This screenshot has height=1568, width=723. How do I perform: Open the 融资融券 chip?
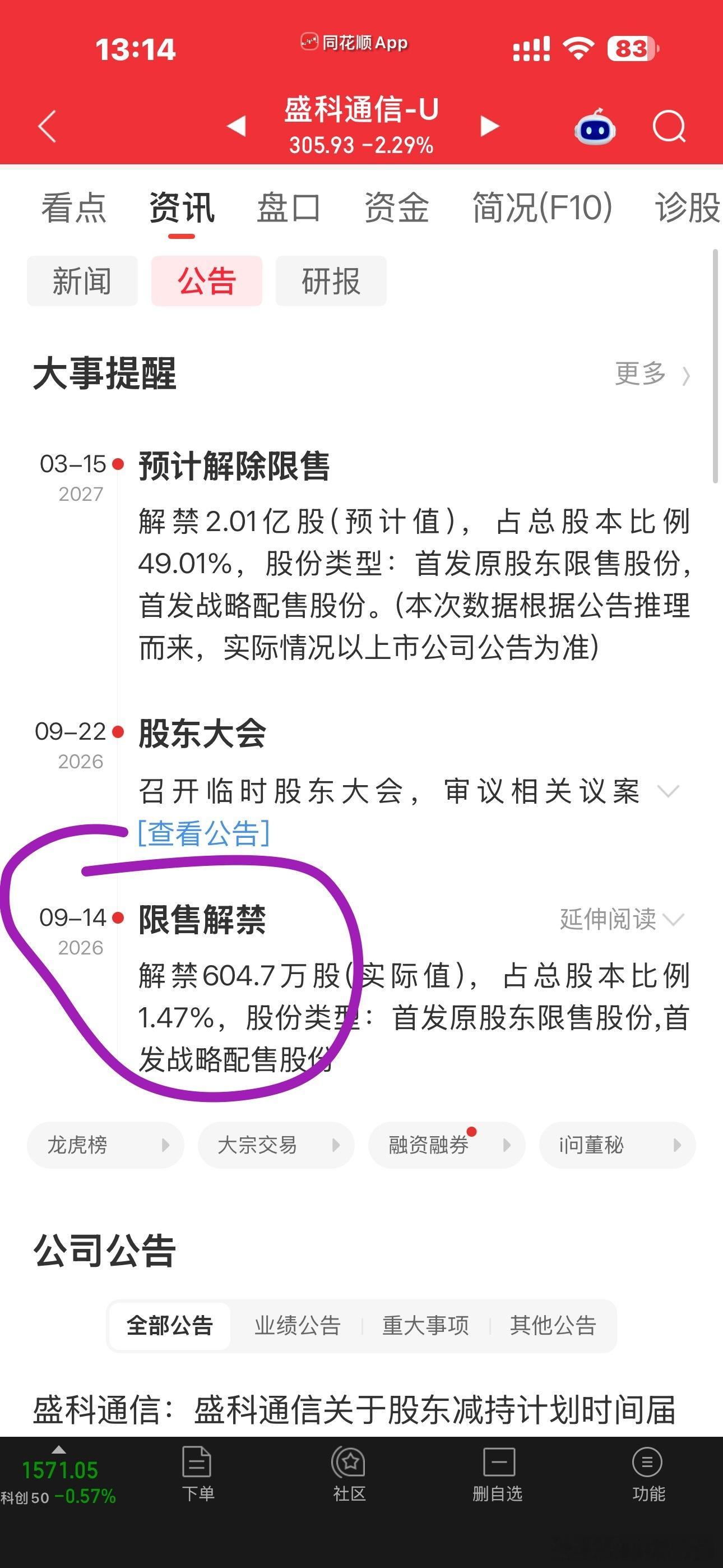[447, 1145]
